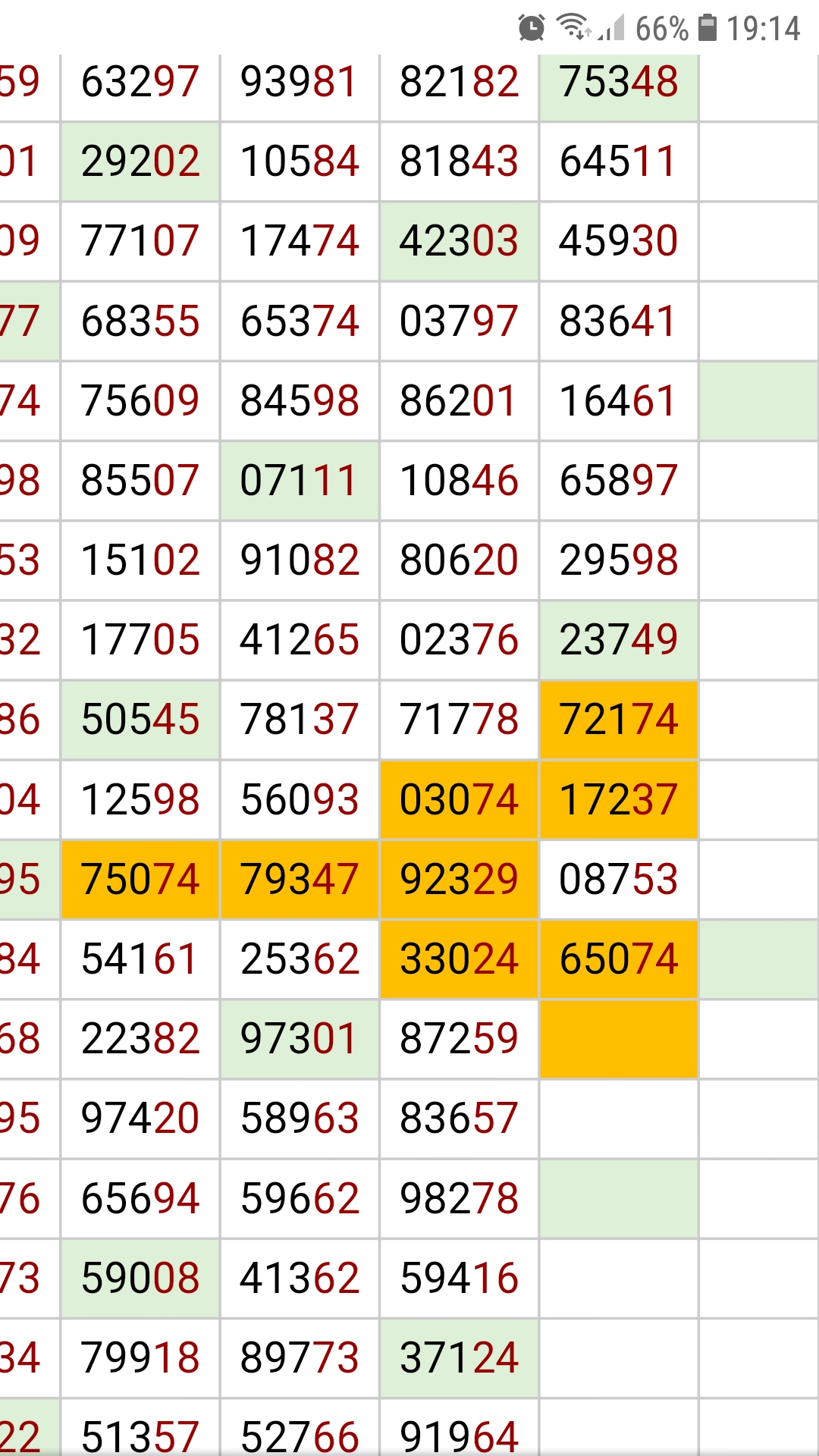Toggle highlight on cell 65074

coord(618,959)
